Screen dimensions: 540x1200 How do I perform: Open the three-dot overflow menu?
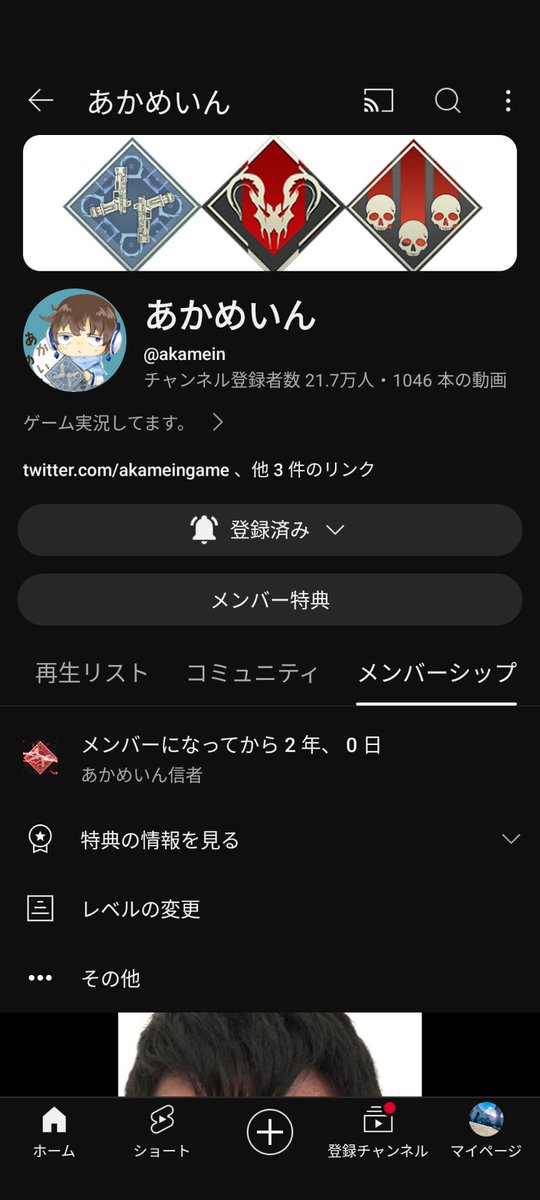508,100
